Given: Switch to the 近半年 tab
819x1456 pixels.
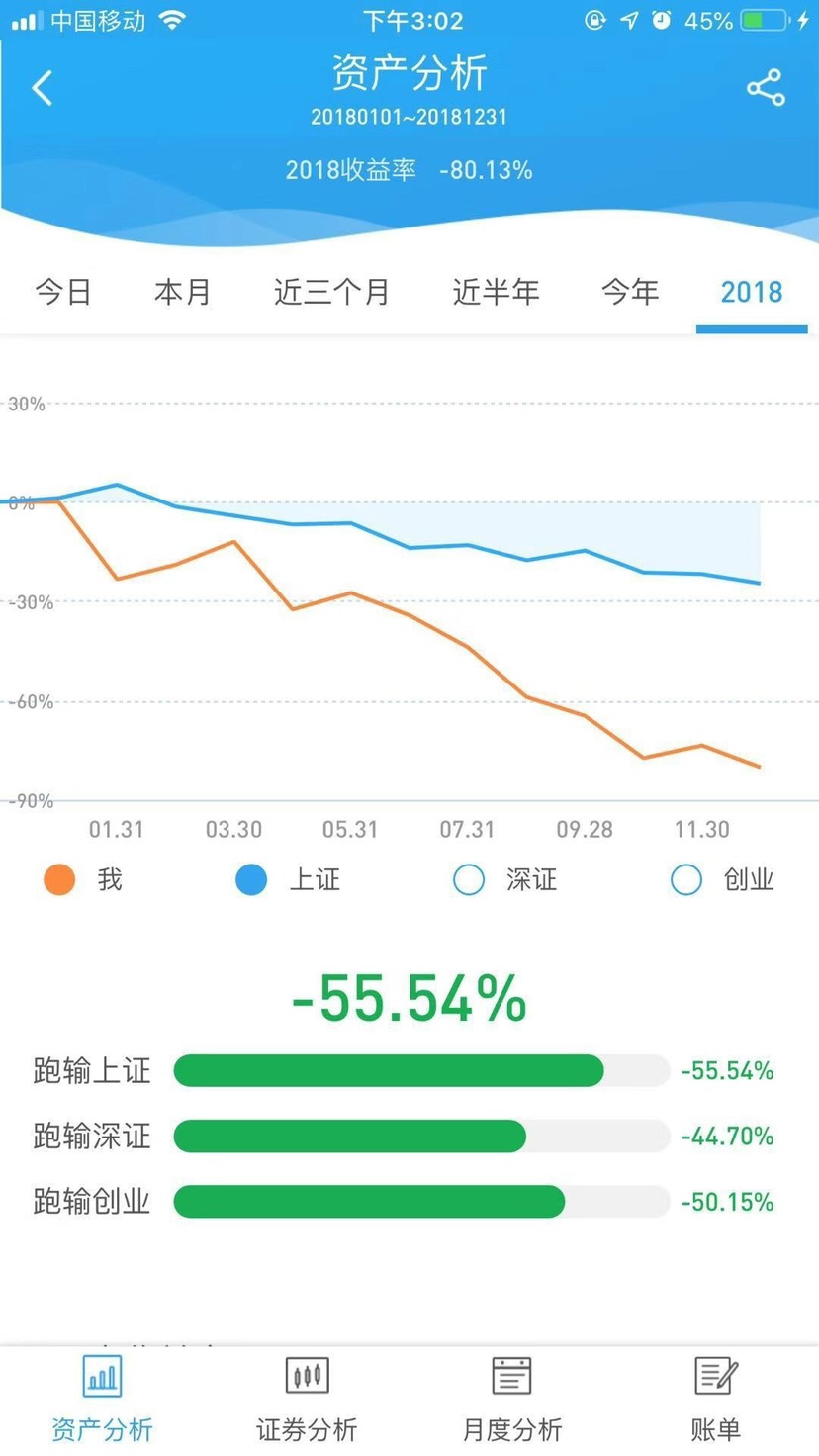Looking at the screenshot, I should tap(496, 292).
